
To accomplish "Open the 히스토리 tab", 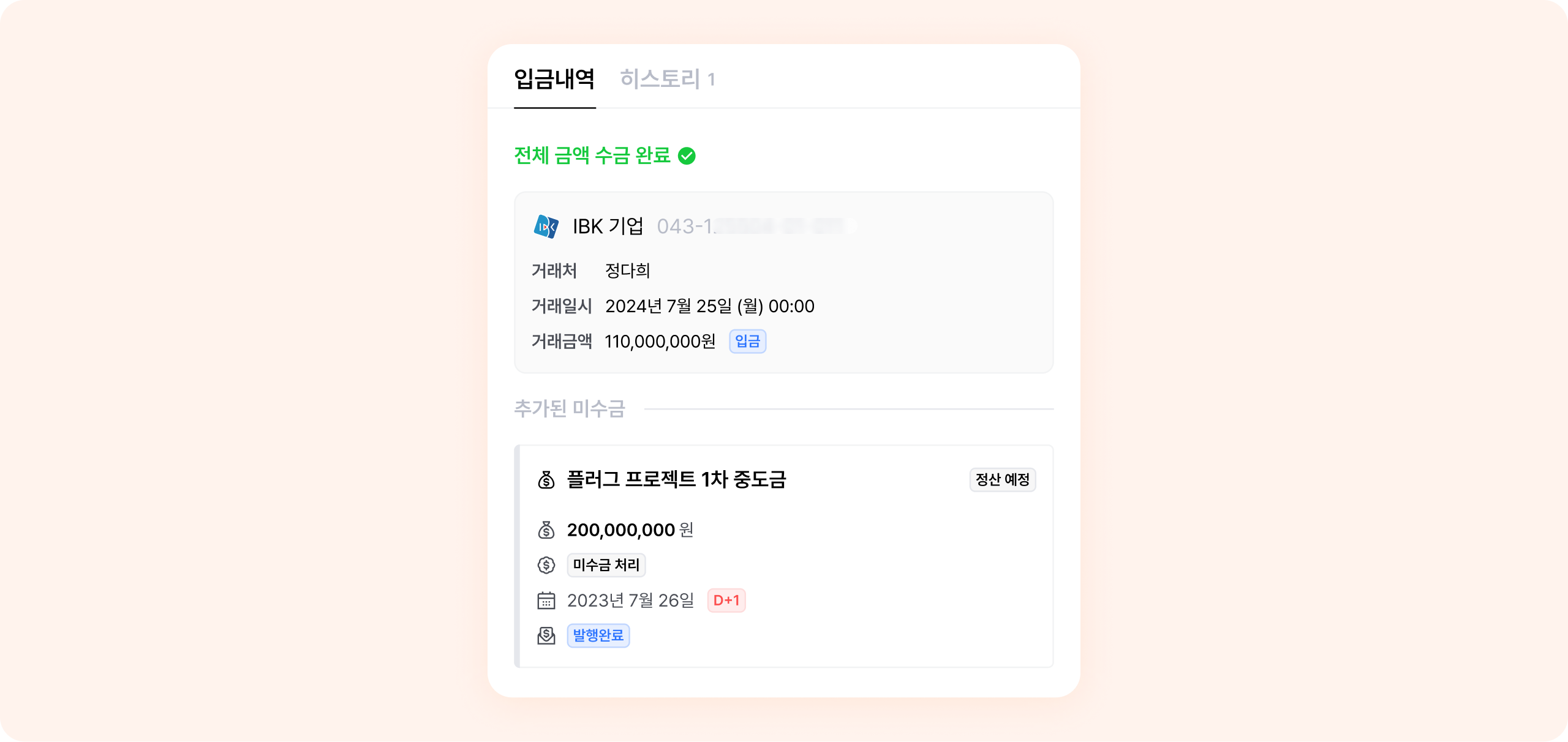I will click(x=667, y=80).
